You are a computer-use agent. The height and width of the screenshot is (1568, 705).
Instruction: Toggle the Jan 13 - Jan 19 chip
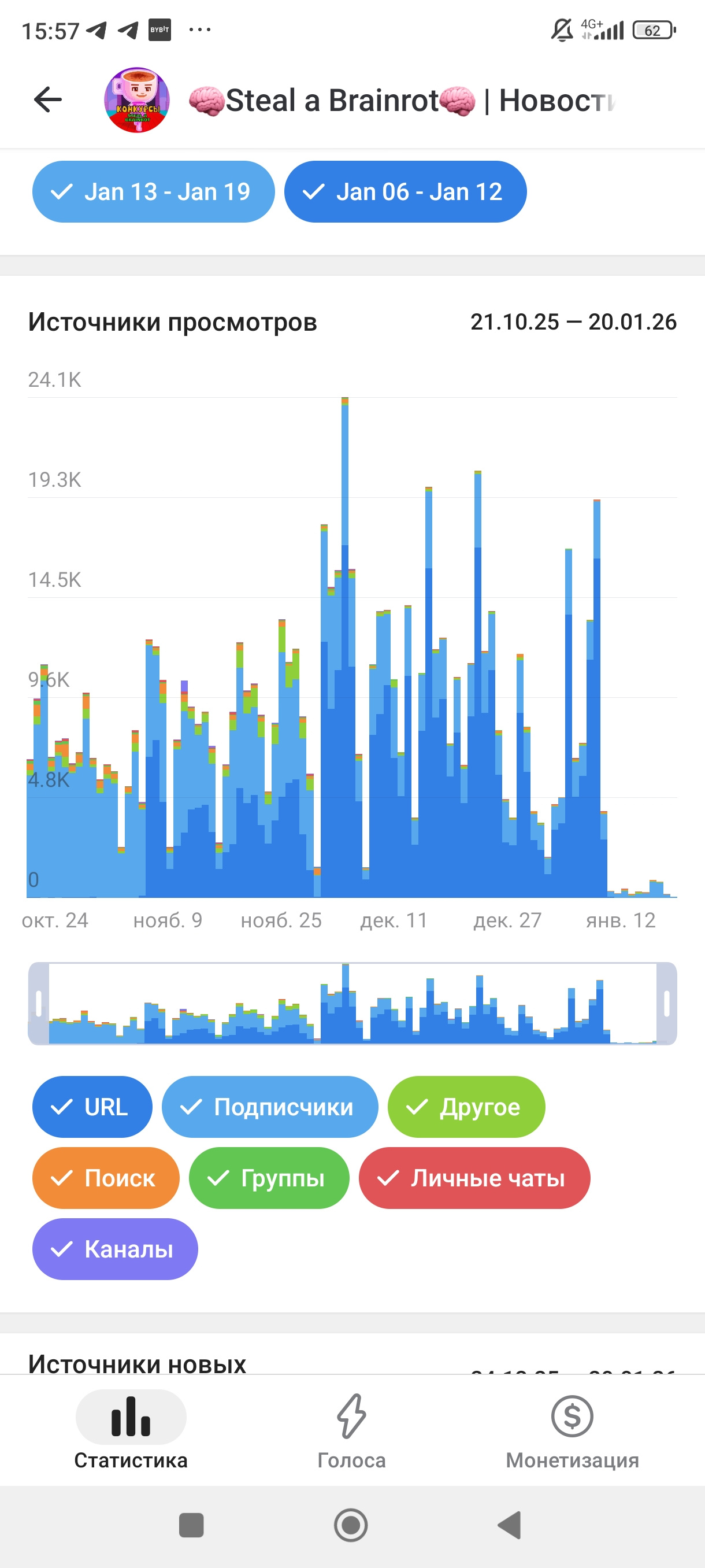coord(153,192)
